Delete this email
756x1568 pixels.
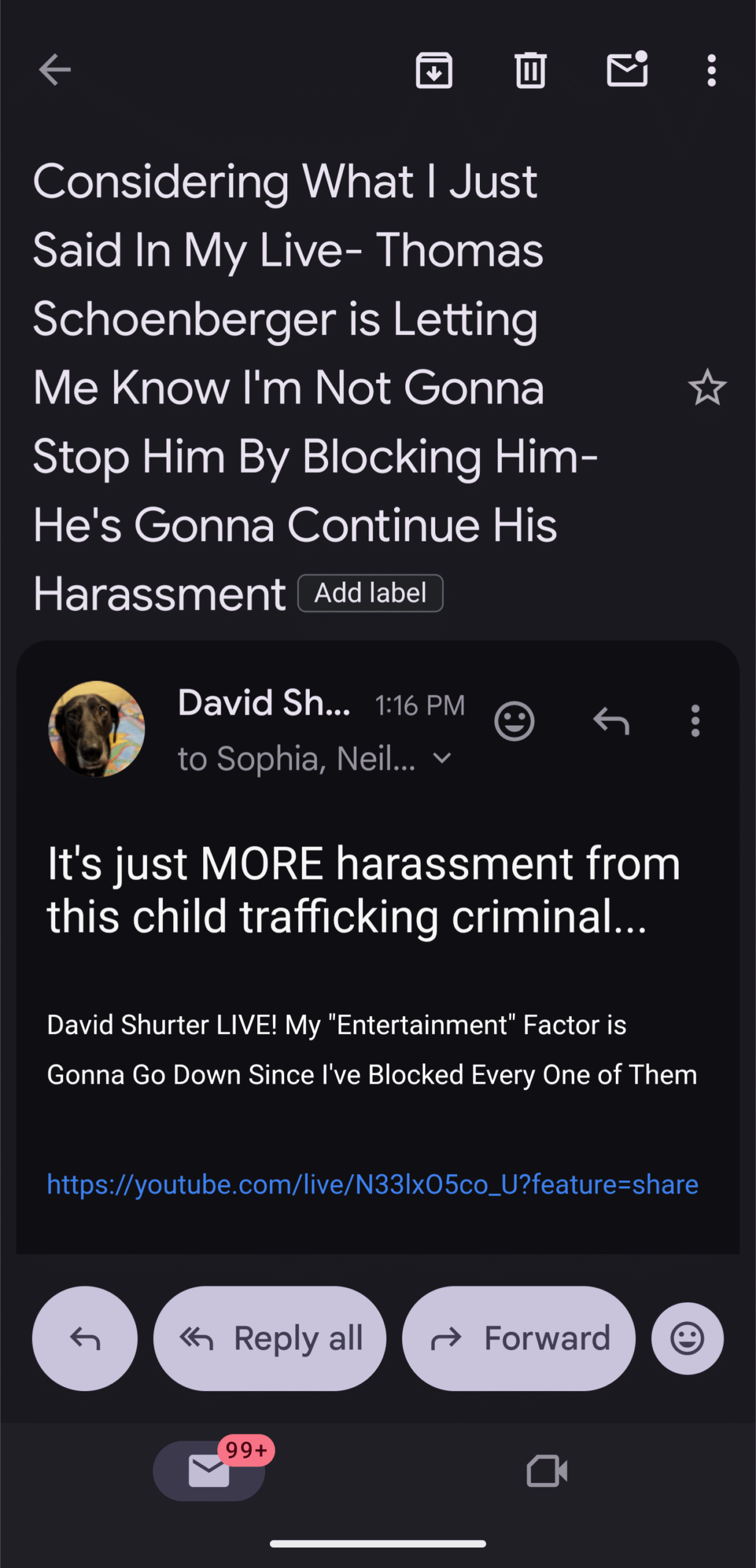pyautogui.click(x=530, y=70)
